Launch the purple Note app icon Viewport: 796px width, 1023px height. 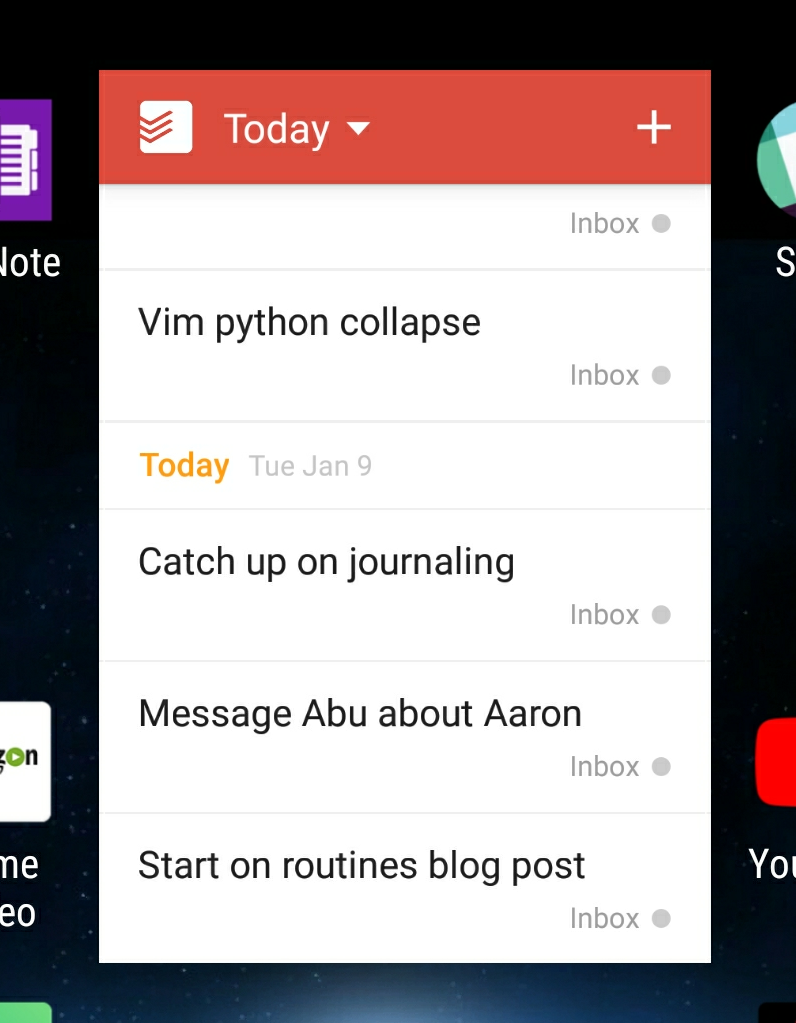click(24, 160)
